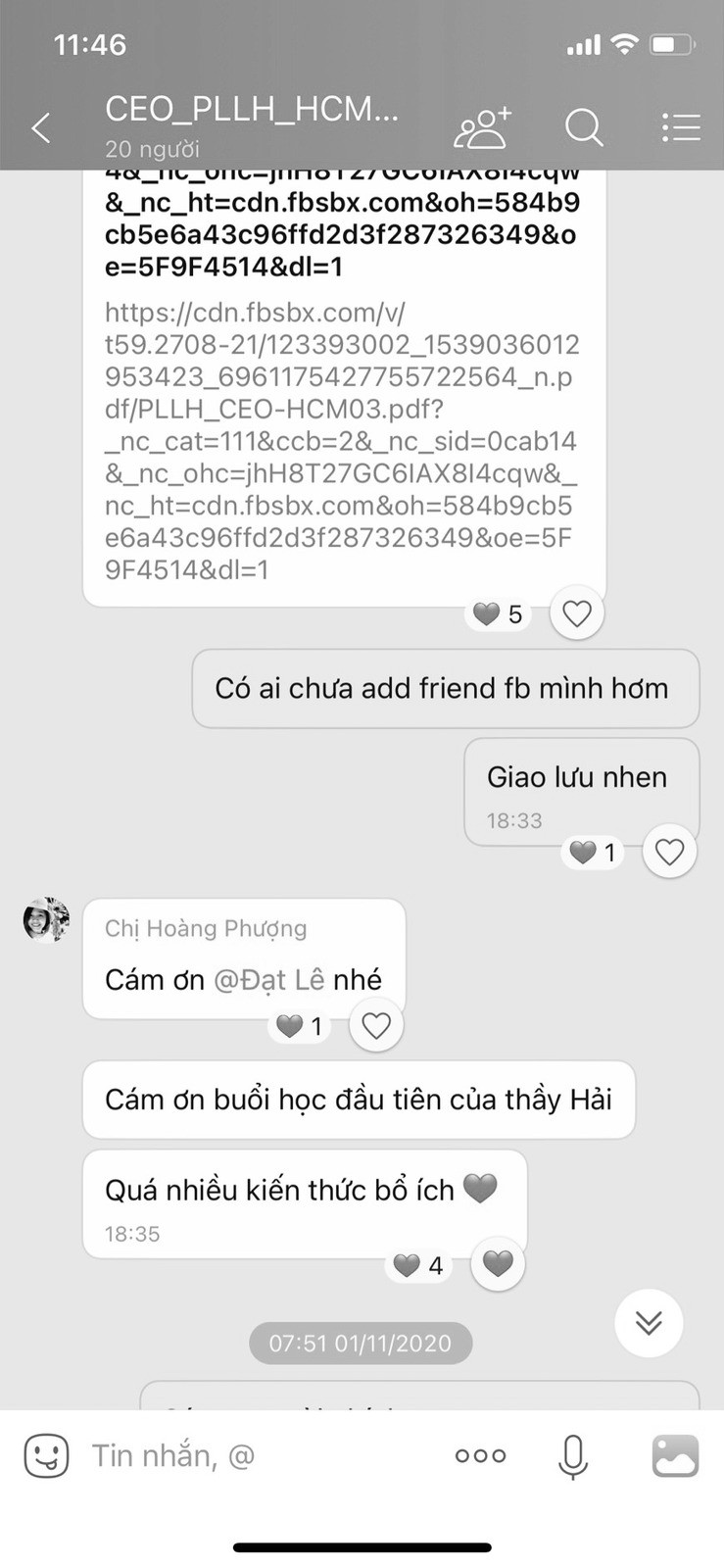Like the 'Giao lưu nhen' message
Image resolution: width=724 pixels, height=1568 pixels.
point(669,852)
